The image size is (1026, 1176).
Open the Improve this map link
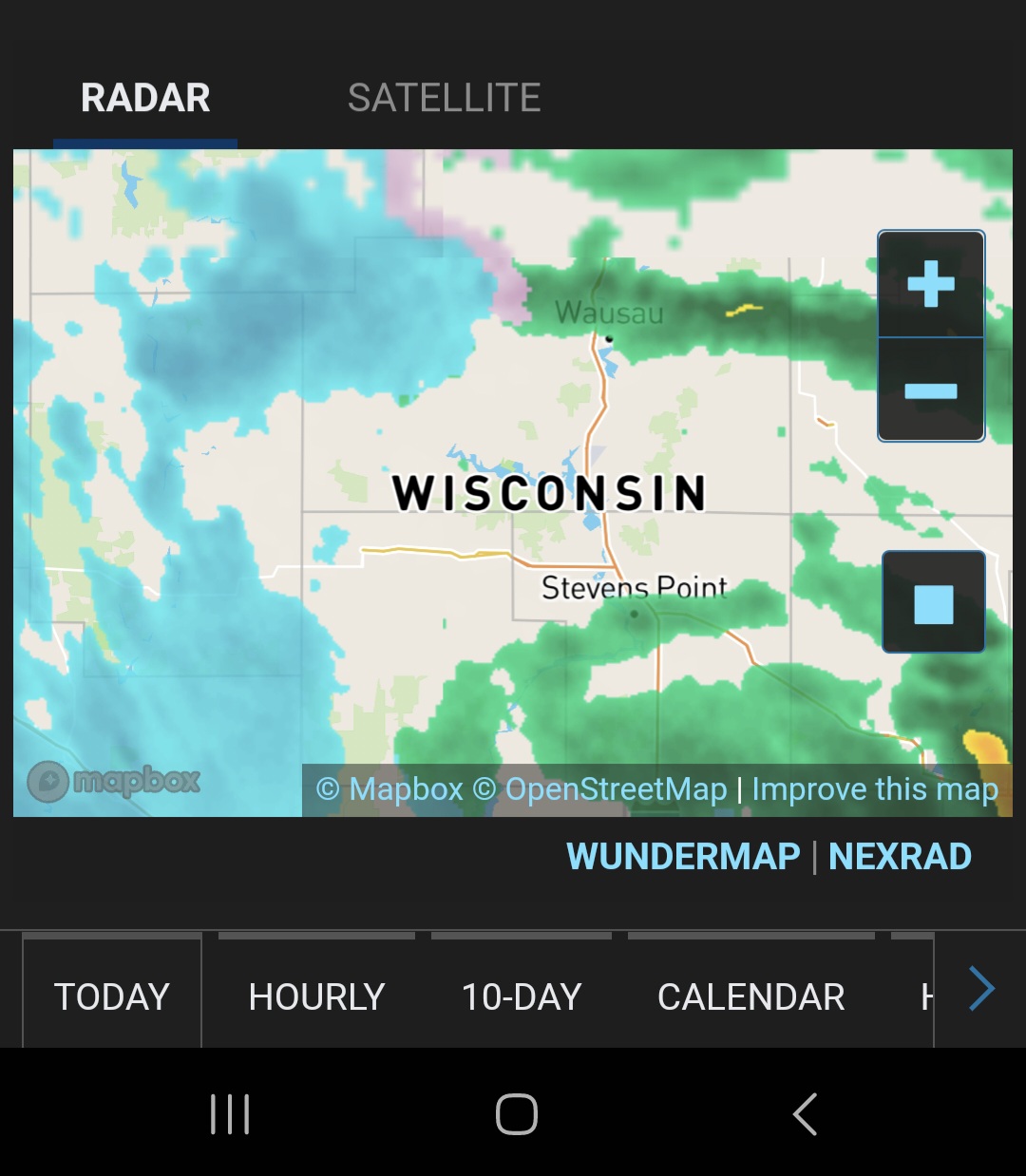875,789
